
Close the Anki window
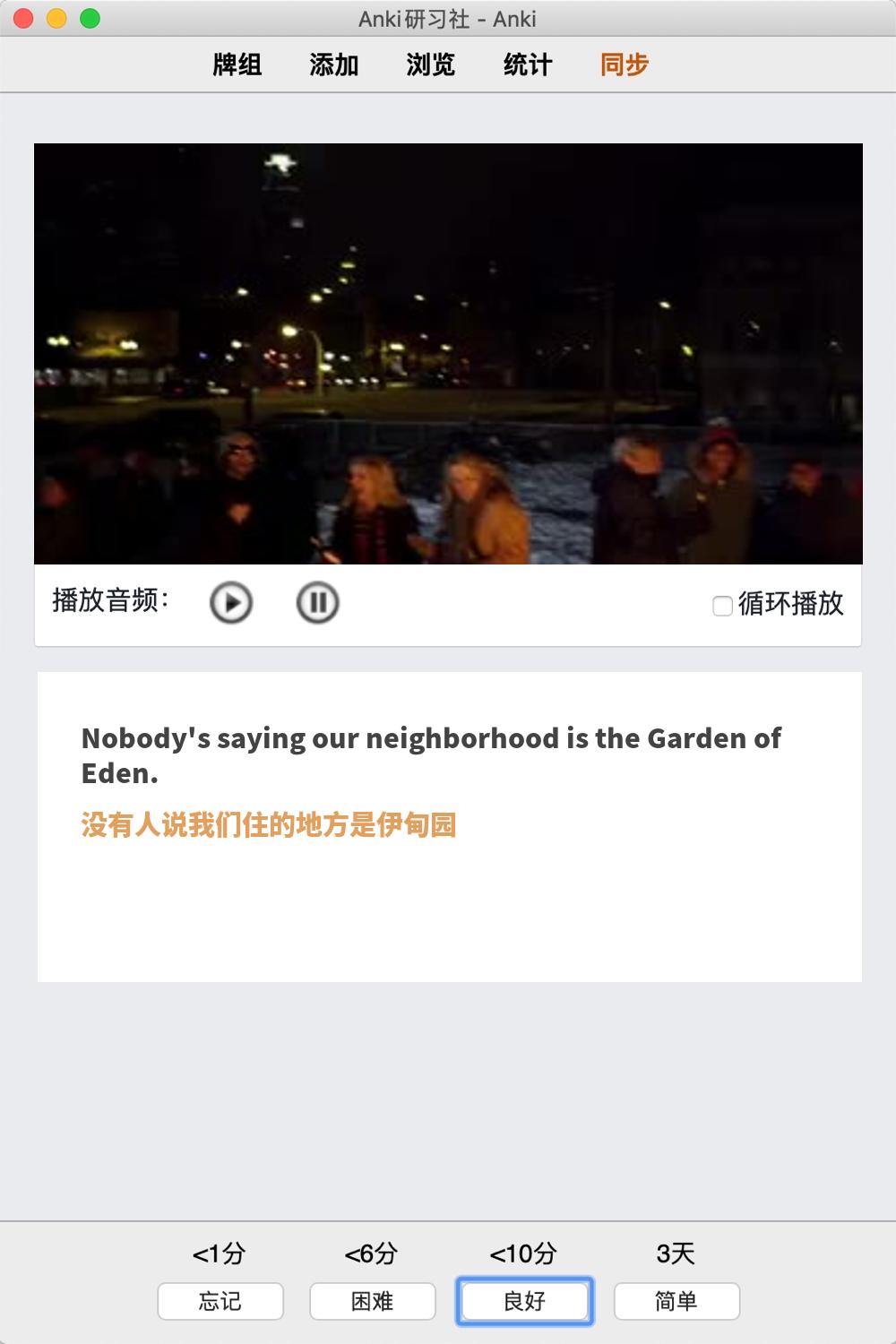pos(24,19)
